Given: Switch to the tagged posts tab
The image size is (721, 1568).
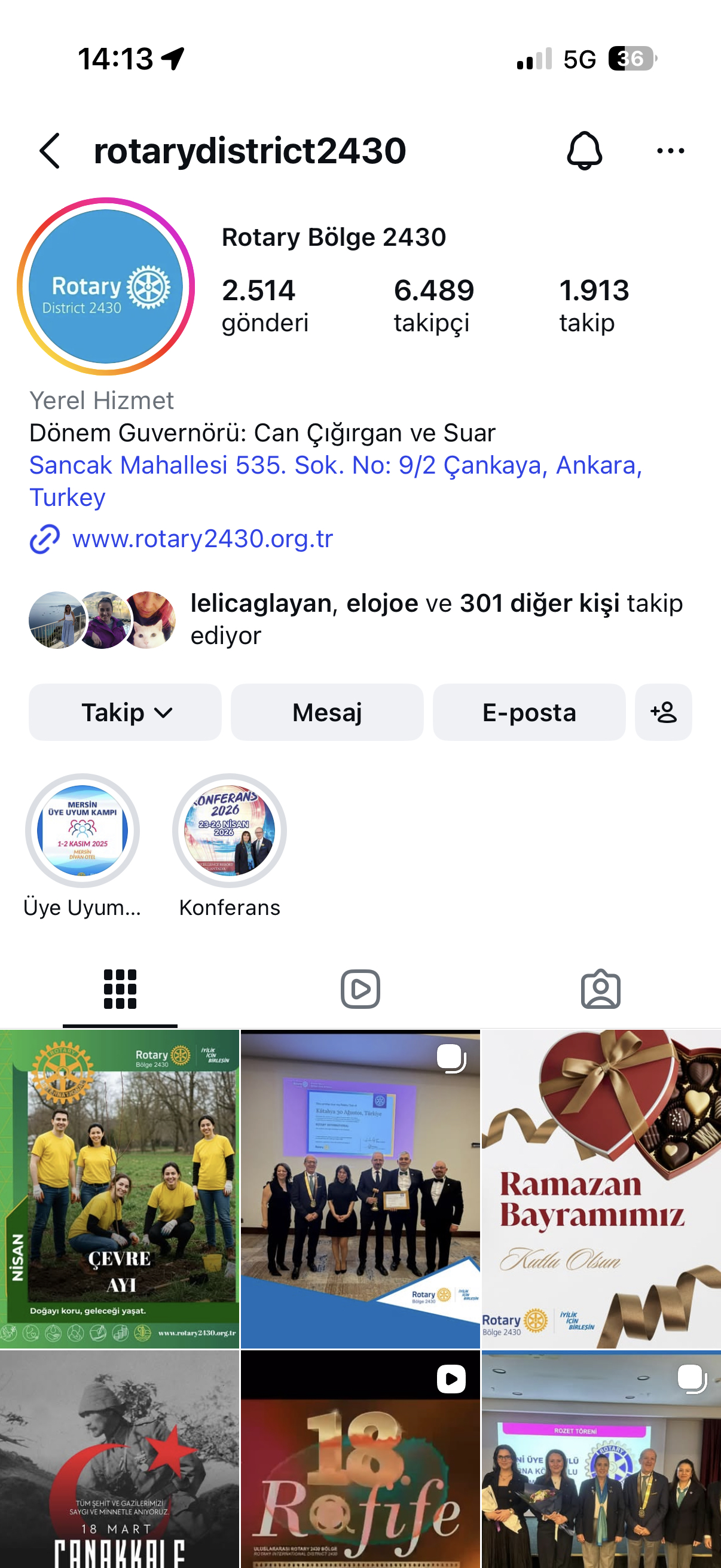Looking at the screenshot, I should 600,989.
